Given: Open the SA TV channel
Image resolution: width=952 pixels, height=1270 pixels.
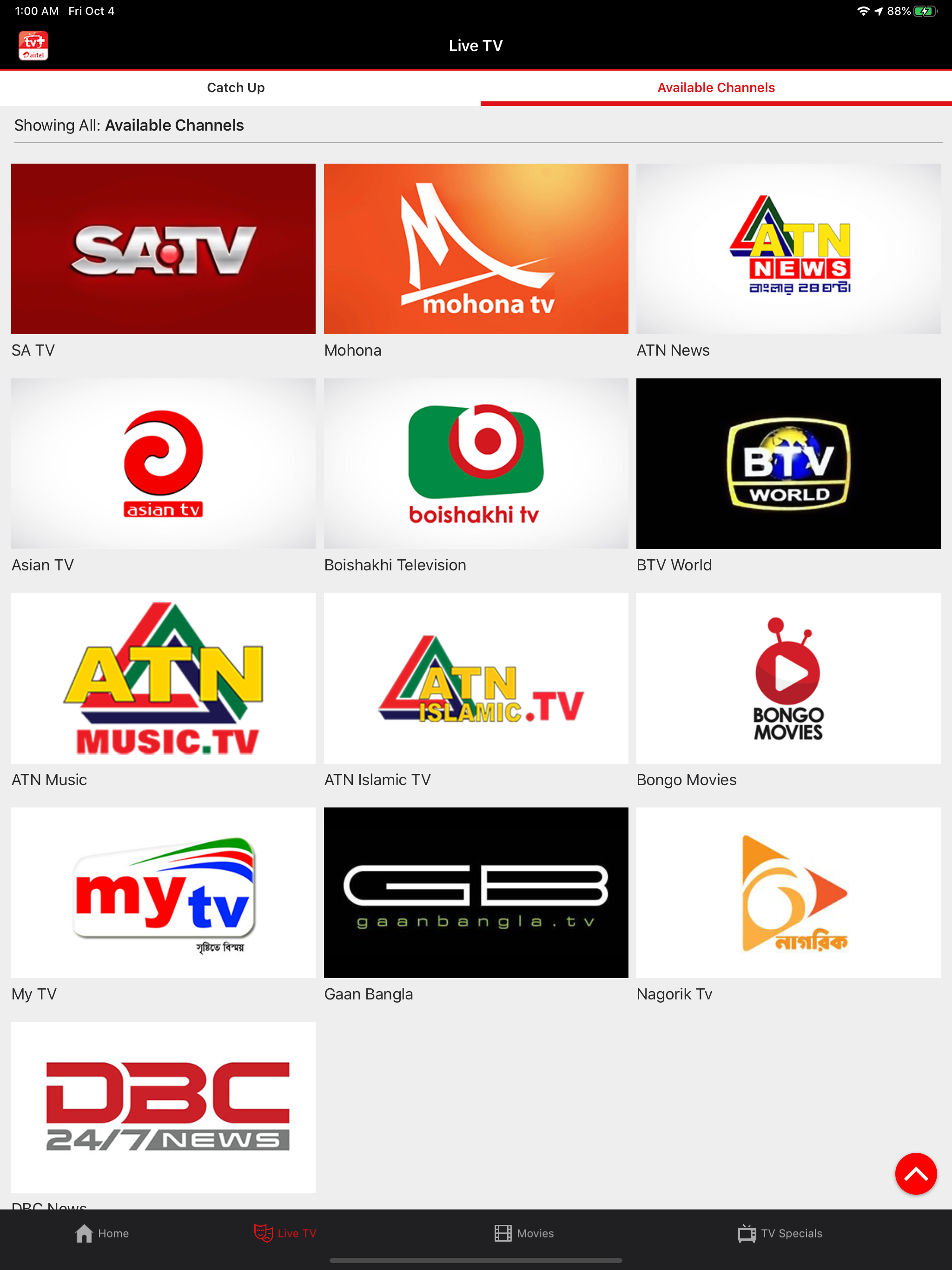Looking at the screenshot, I should click(163, 249).
